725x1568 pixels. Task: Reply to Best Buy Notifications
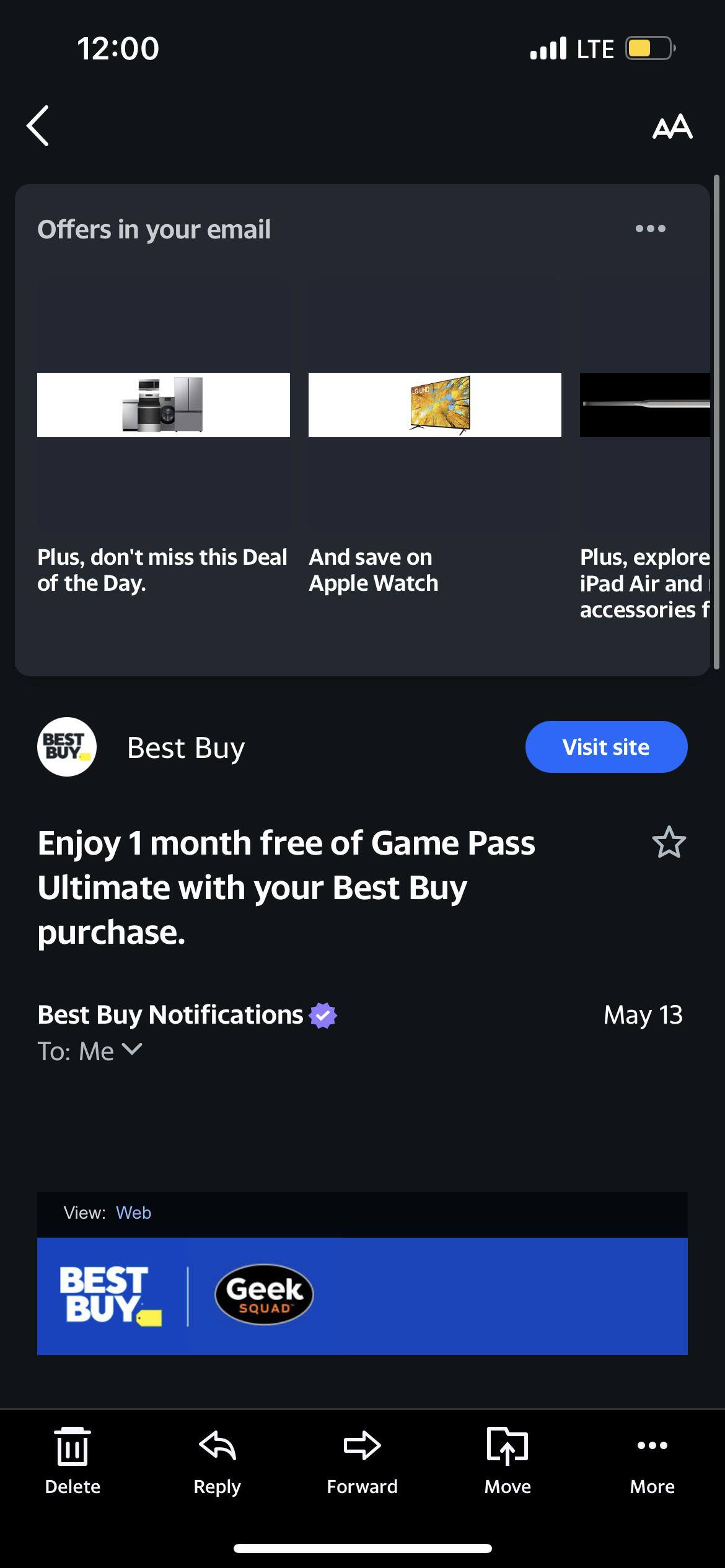point(217,1460)
